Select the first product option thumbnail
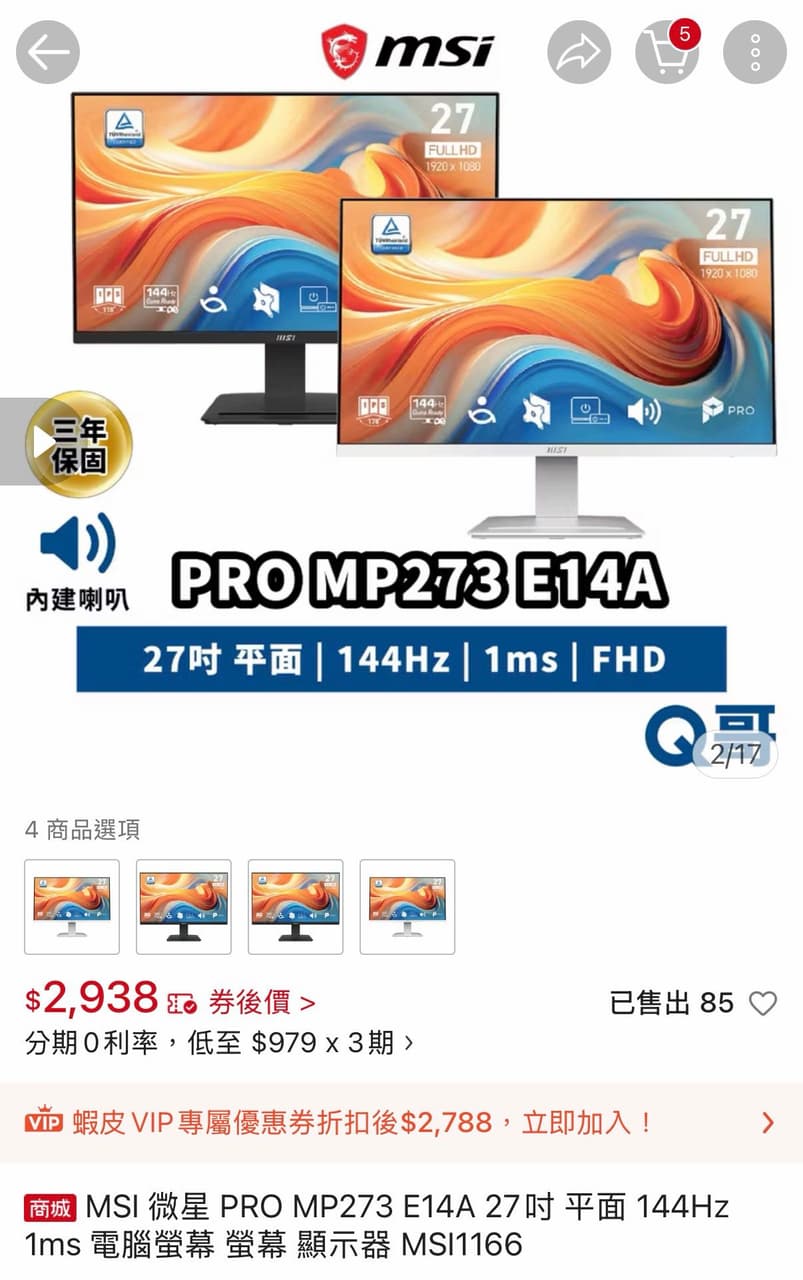The image size is (803, 1280). pyautogui.click(x=72, y=906)
